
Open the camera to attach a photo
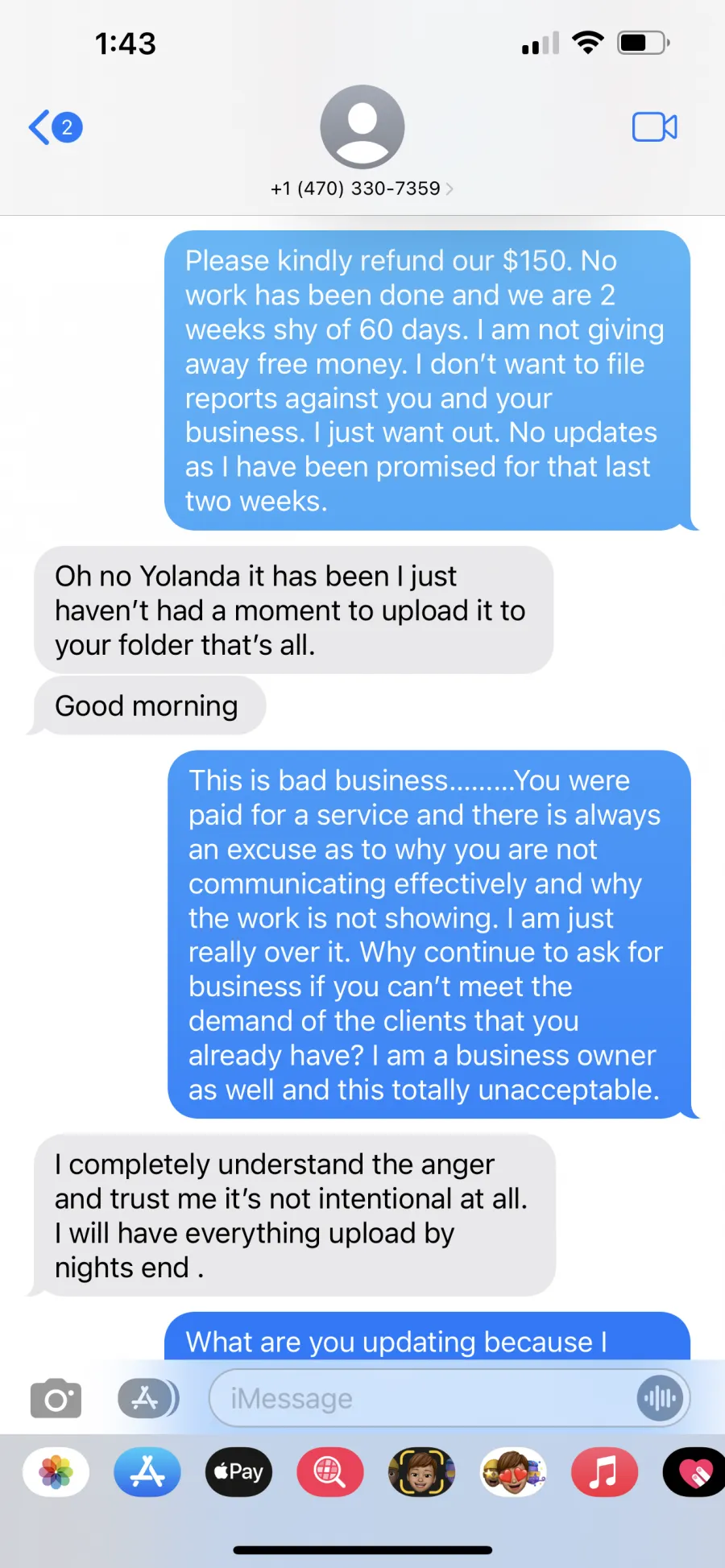(56, 1397)
